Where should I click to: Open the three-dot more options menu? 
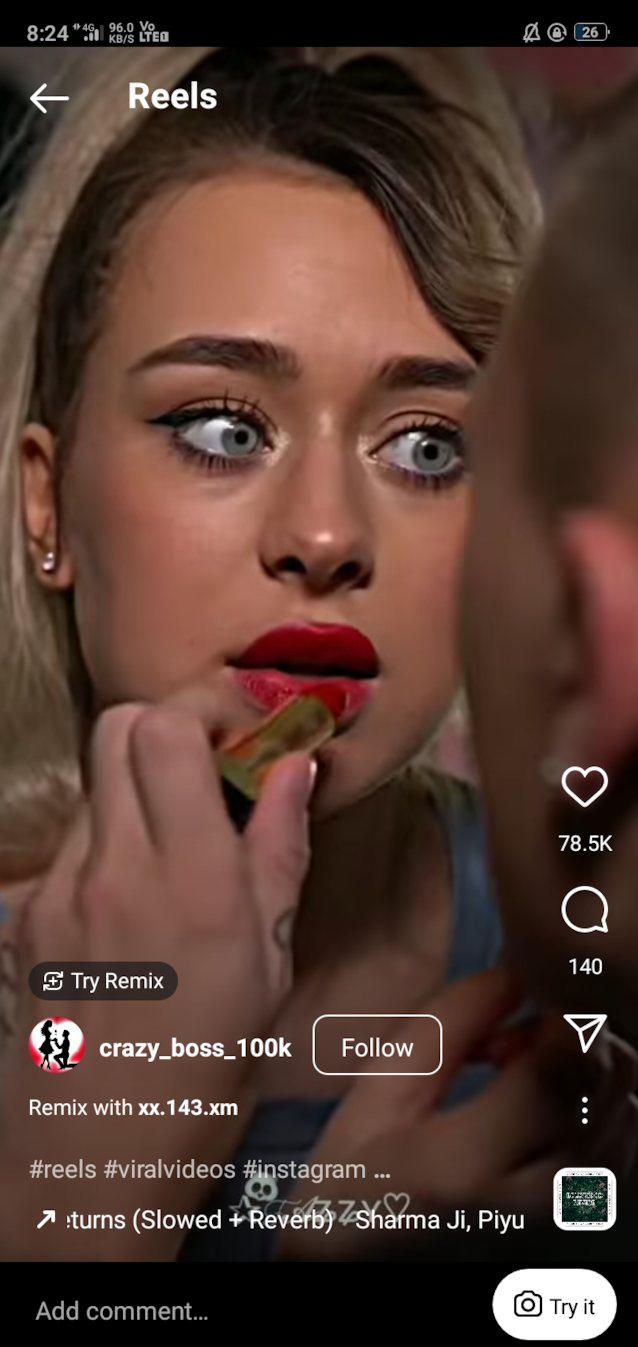coord(585,1110)
